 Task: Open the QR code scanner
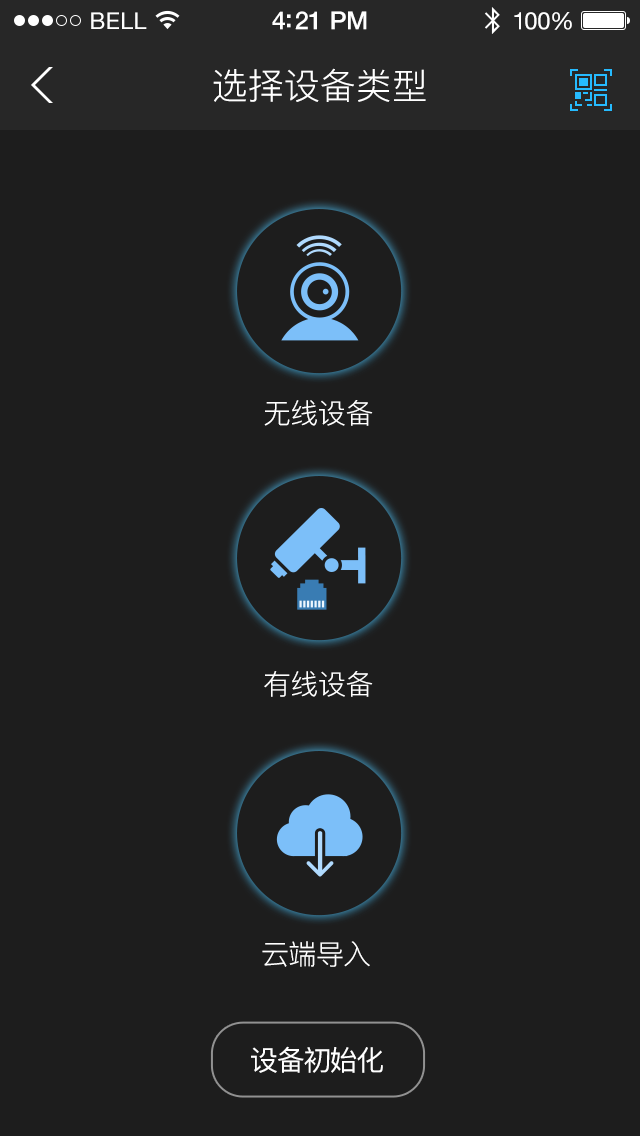[x=590, y=89]
